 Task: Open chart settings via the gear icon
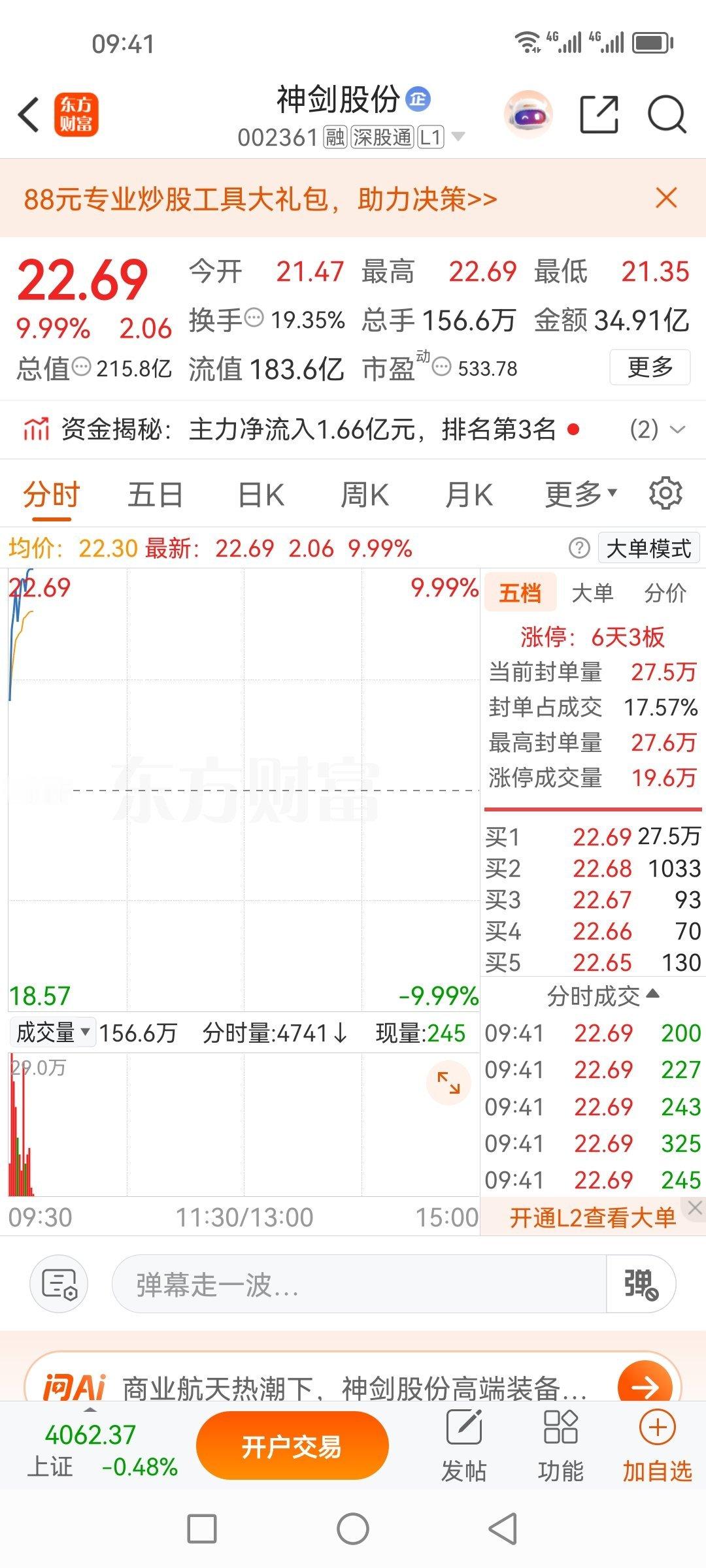pyautogui.click(x=666, y=495)
